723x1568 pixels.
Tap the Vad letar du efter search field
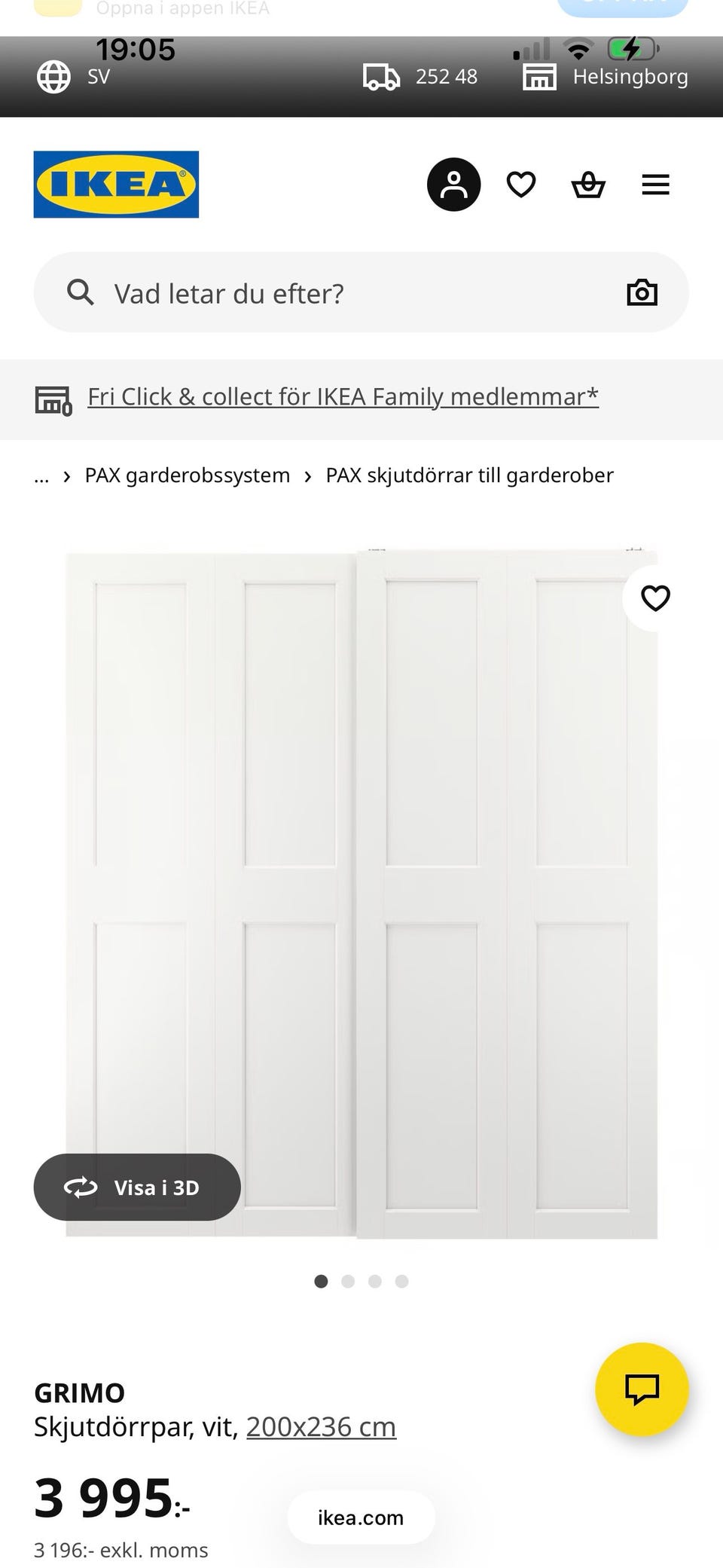[301, 292]
